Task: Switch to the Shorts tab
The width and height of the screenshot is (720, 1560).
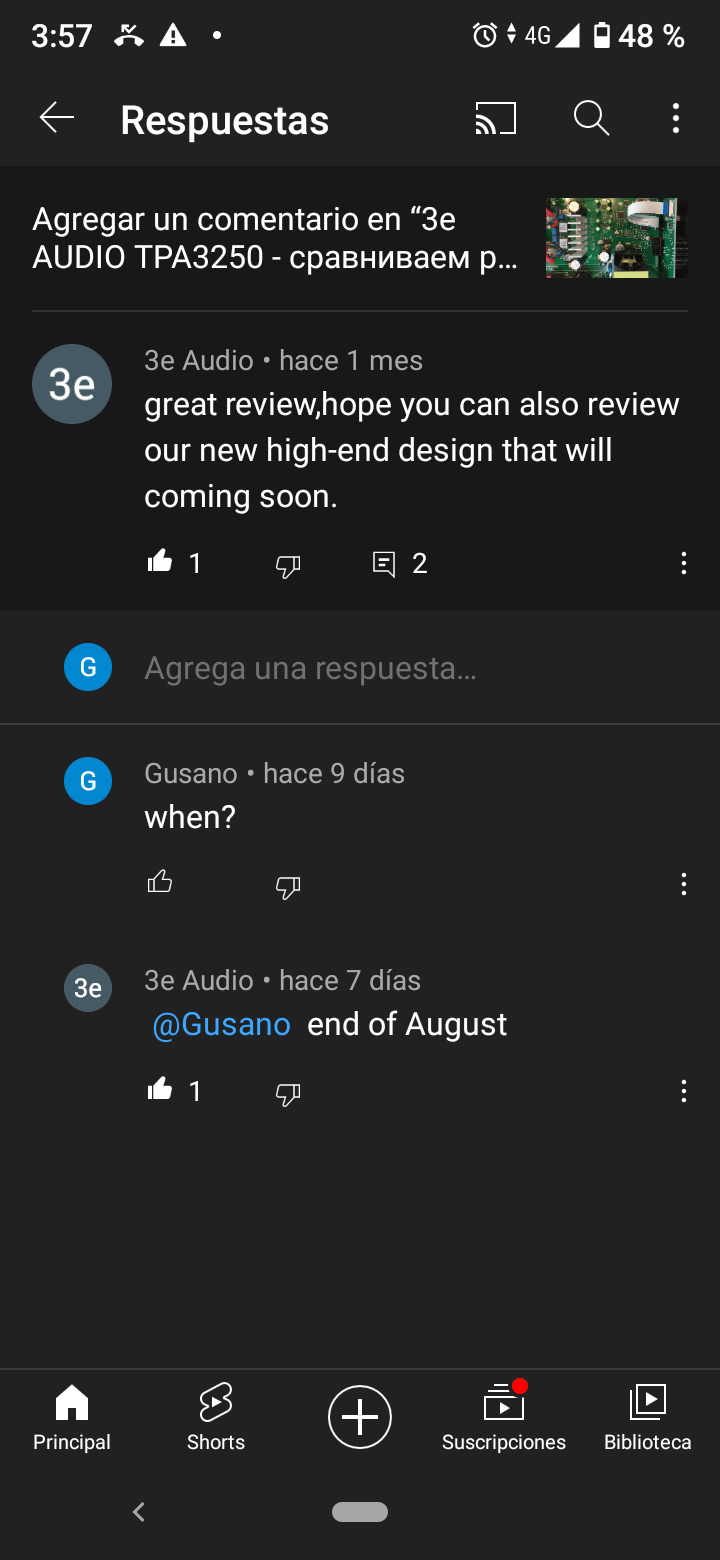Action: 216,1417
